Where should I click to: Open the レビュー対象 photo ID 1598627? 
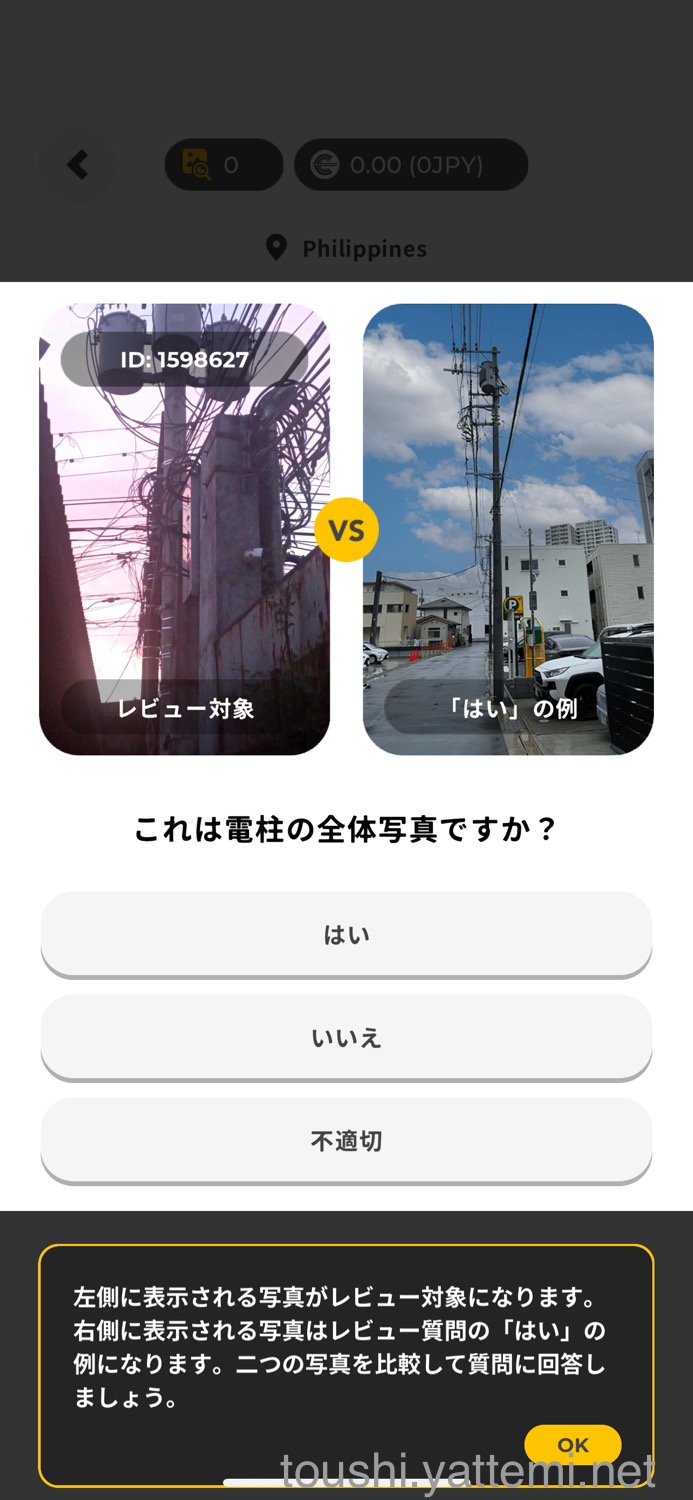[185, 530]
